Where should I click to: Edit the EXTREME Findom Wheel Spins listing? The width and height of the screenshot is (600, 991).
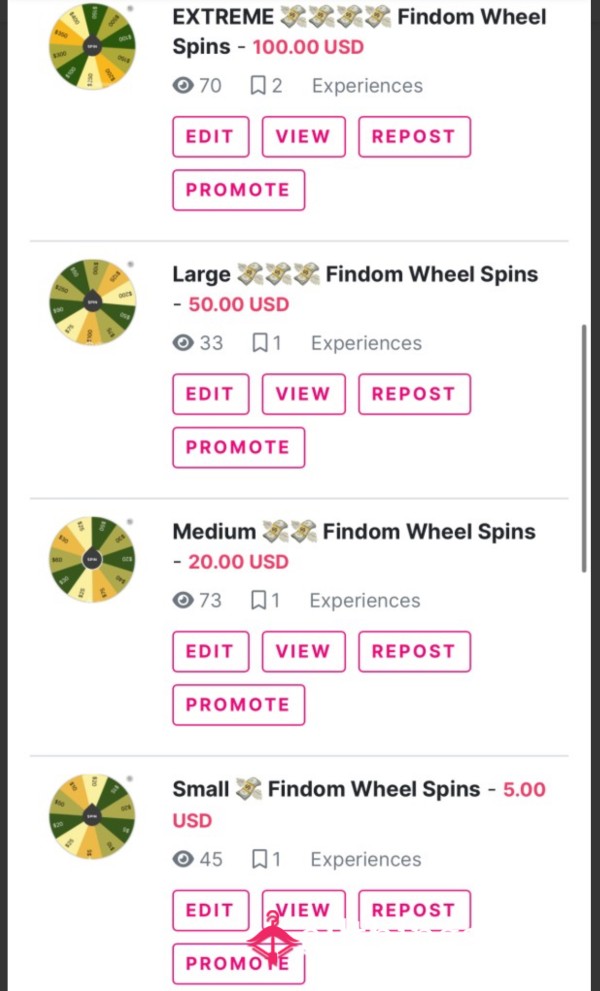coord(211,137)
